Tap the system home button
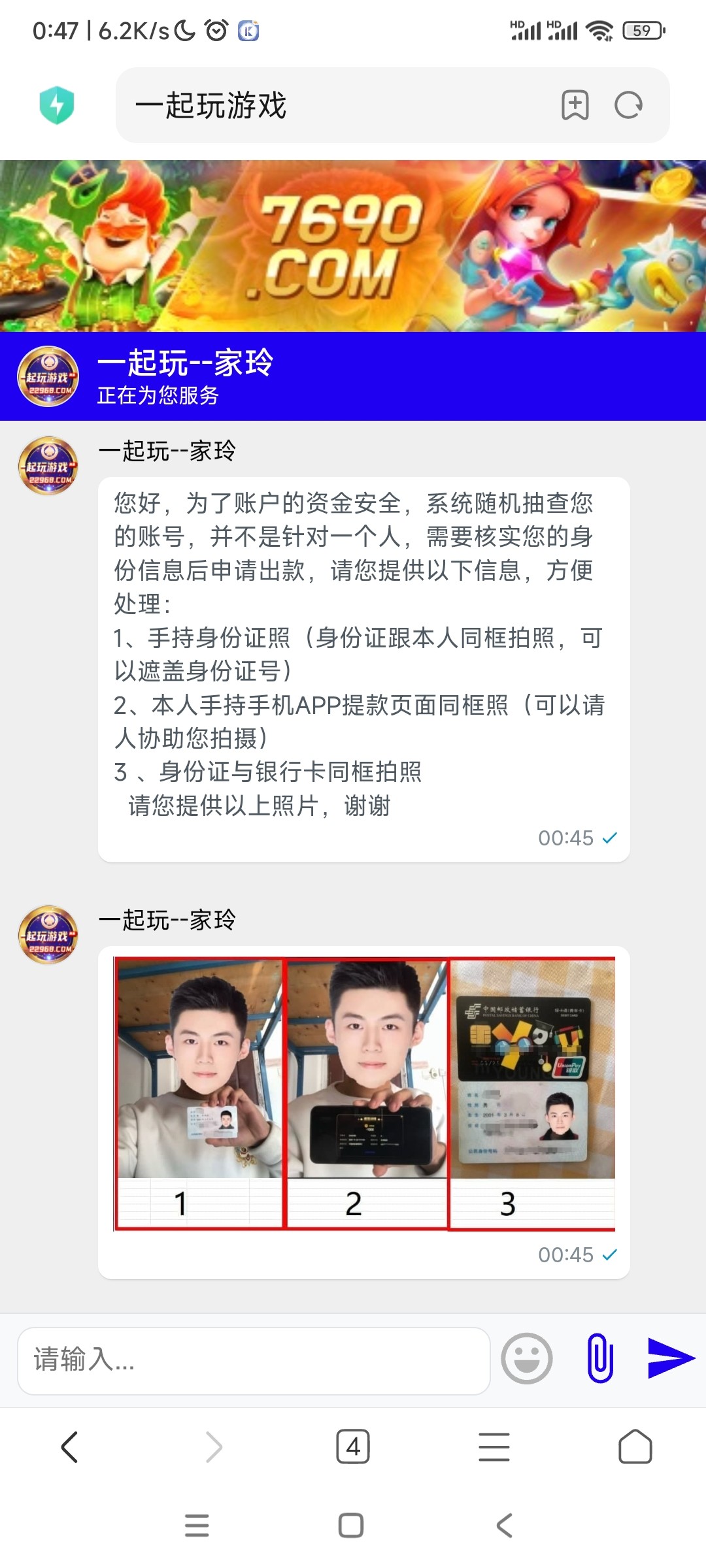706x1568 pixels. point(351,1526)
